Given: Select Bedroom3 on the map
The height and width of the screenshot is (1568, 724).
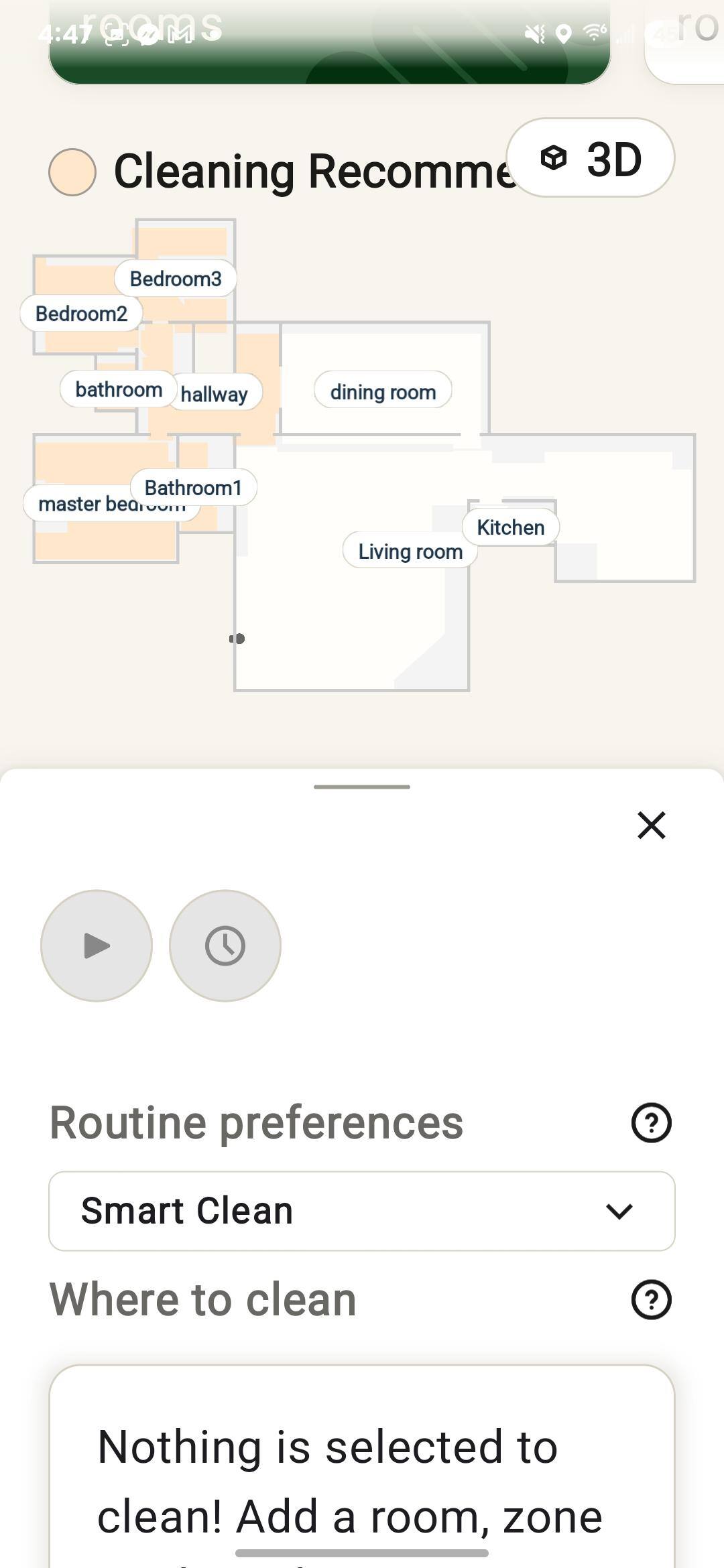Looking at the screenshot, I should click(x=175, y=279).
